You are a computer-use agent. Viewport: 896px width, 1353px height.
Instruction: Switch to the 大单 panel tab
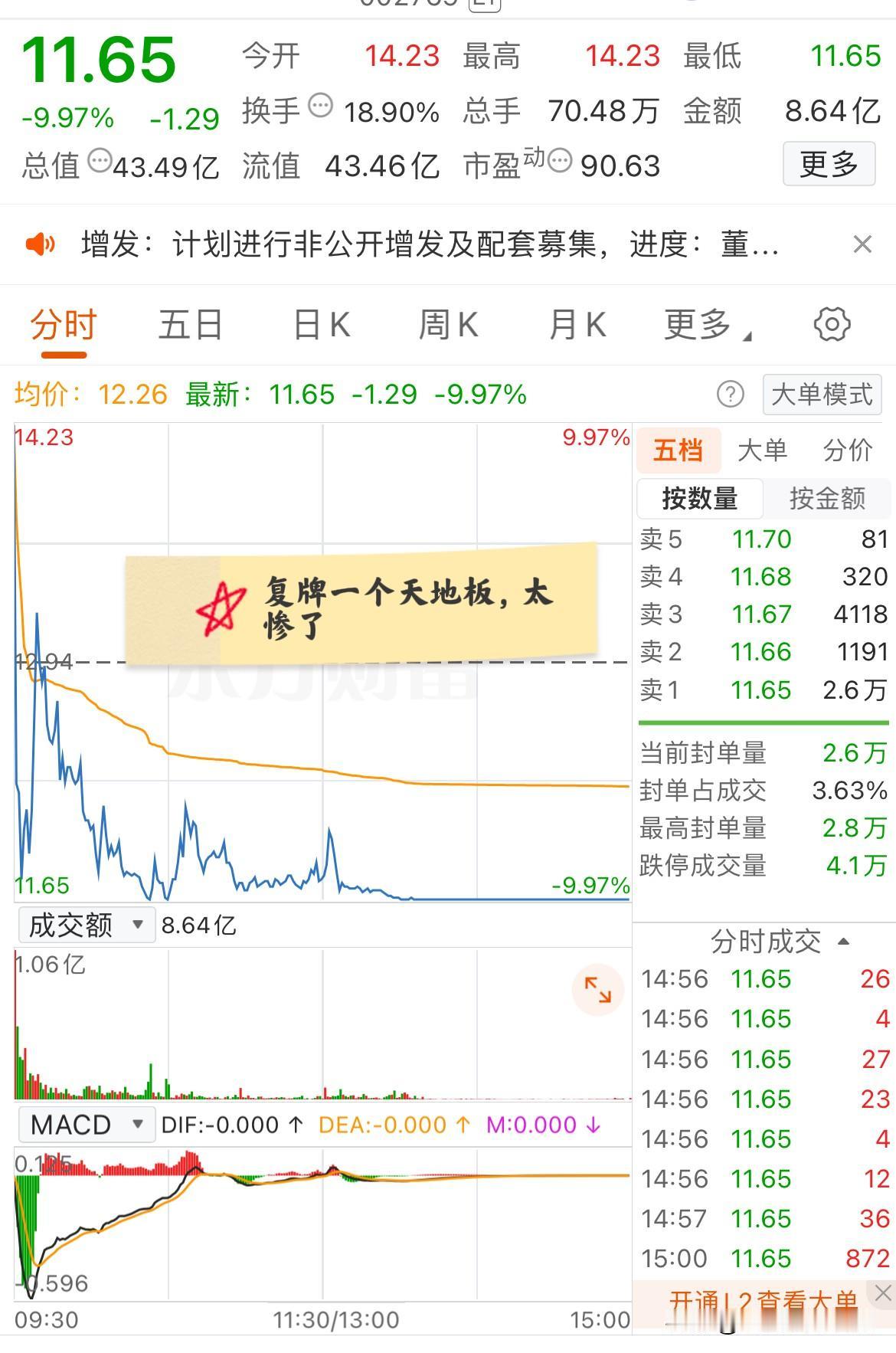tap(761, 450)
